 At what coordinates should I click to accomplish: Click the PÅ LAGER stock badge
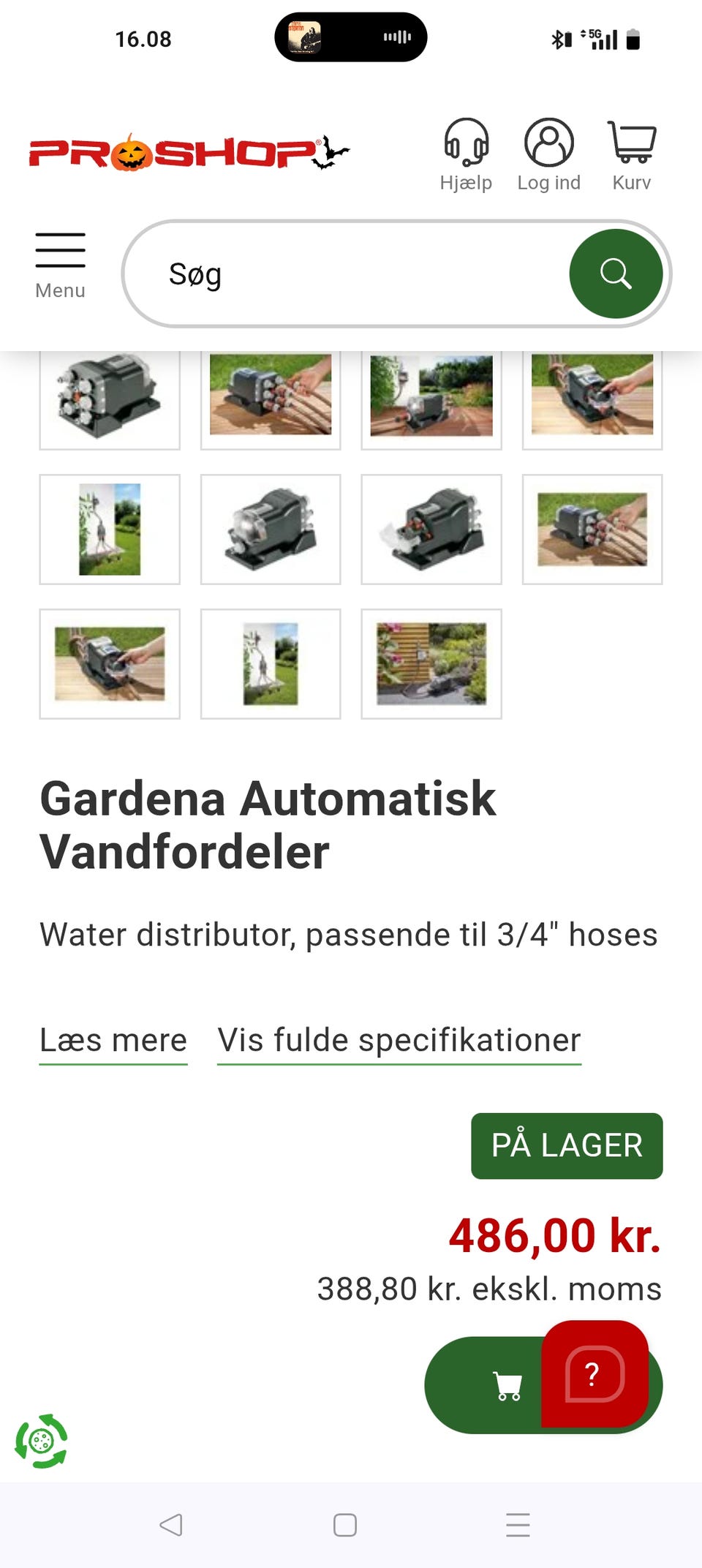pyautogui.click(x=566, y=1145)
